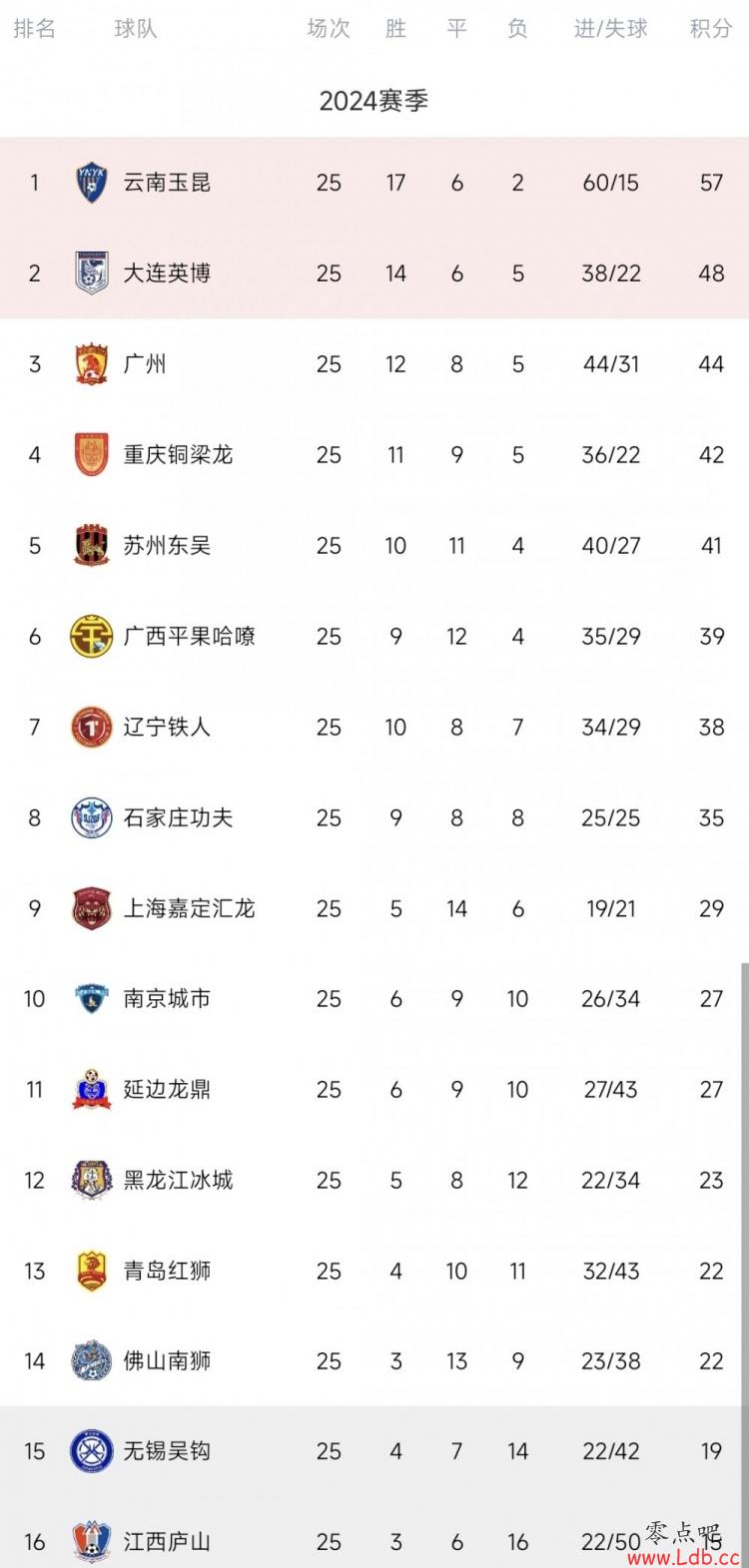Open the 南京城市 team row

click(x=374, y=999)
